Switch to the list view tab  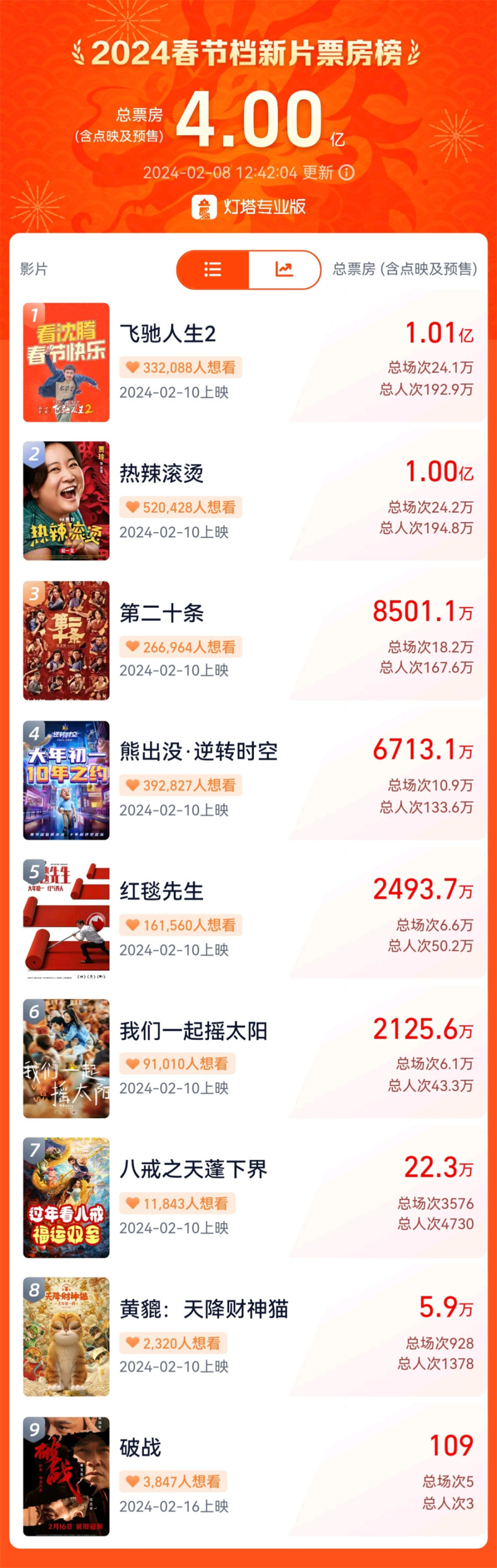213,269
